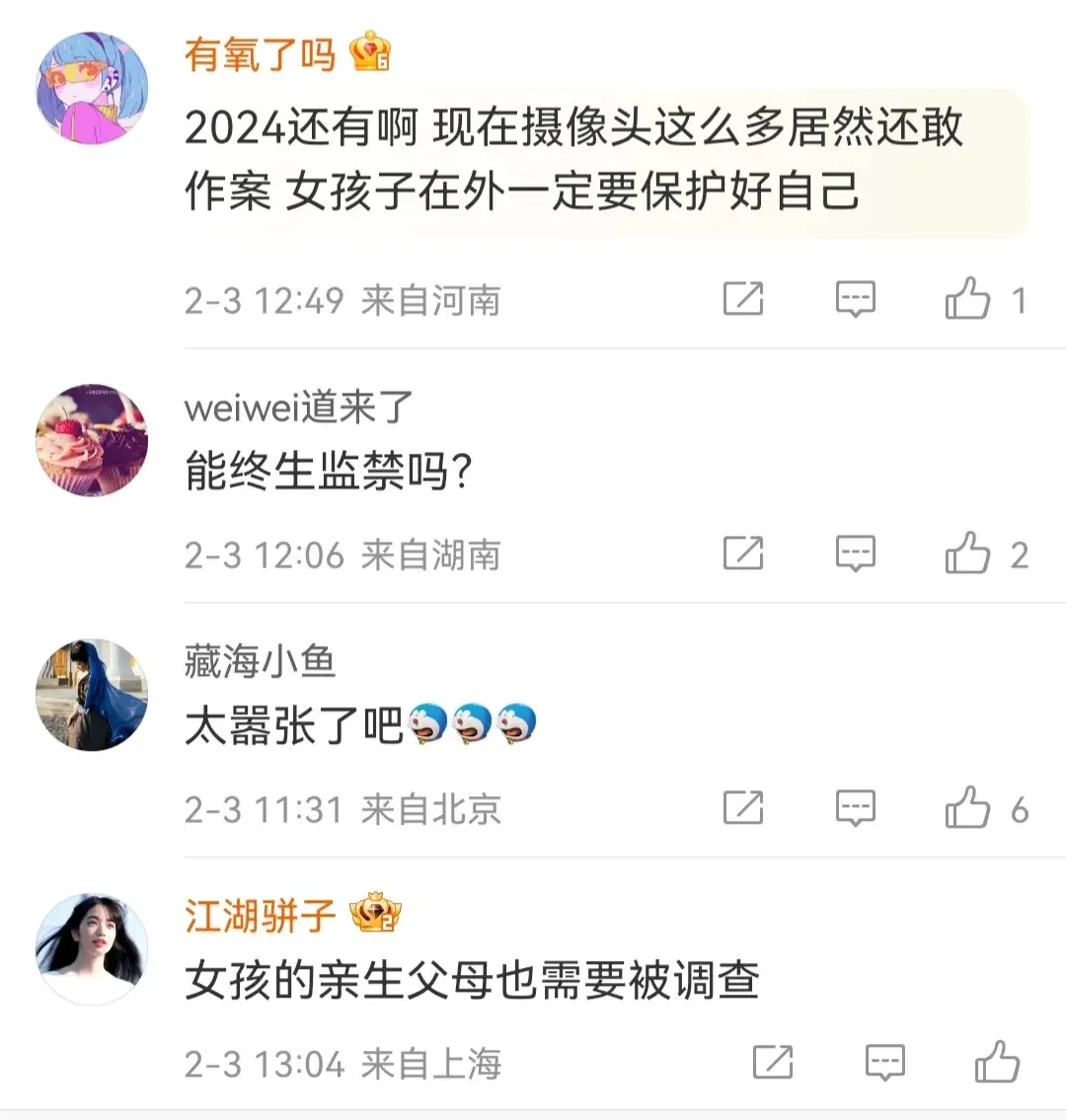The height and width of the screenshot is (1120, 1066).
Task: Like 江湖骈子's comment
Action: (x=997, y=1062)
